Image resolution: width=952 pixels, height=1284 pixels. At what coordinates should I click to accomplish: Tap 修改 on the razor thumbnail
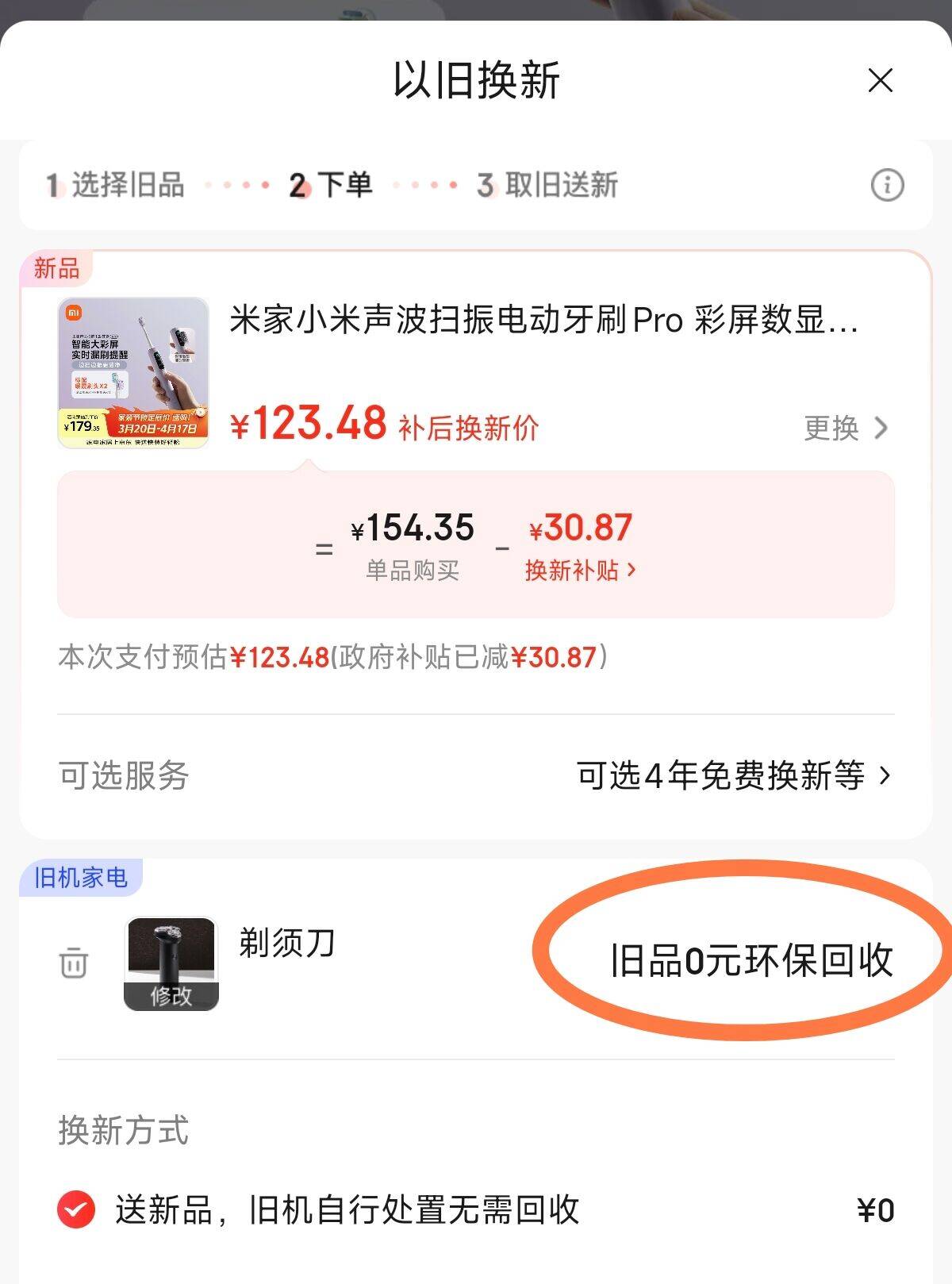pos(171,995)
